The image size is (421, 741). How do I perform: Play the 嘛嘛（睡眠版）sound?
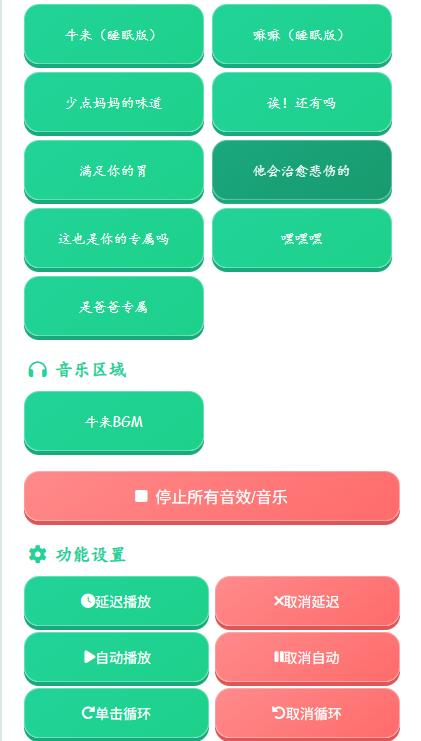tap(302, 35)
